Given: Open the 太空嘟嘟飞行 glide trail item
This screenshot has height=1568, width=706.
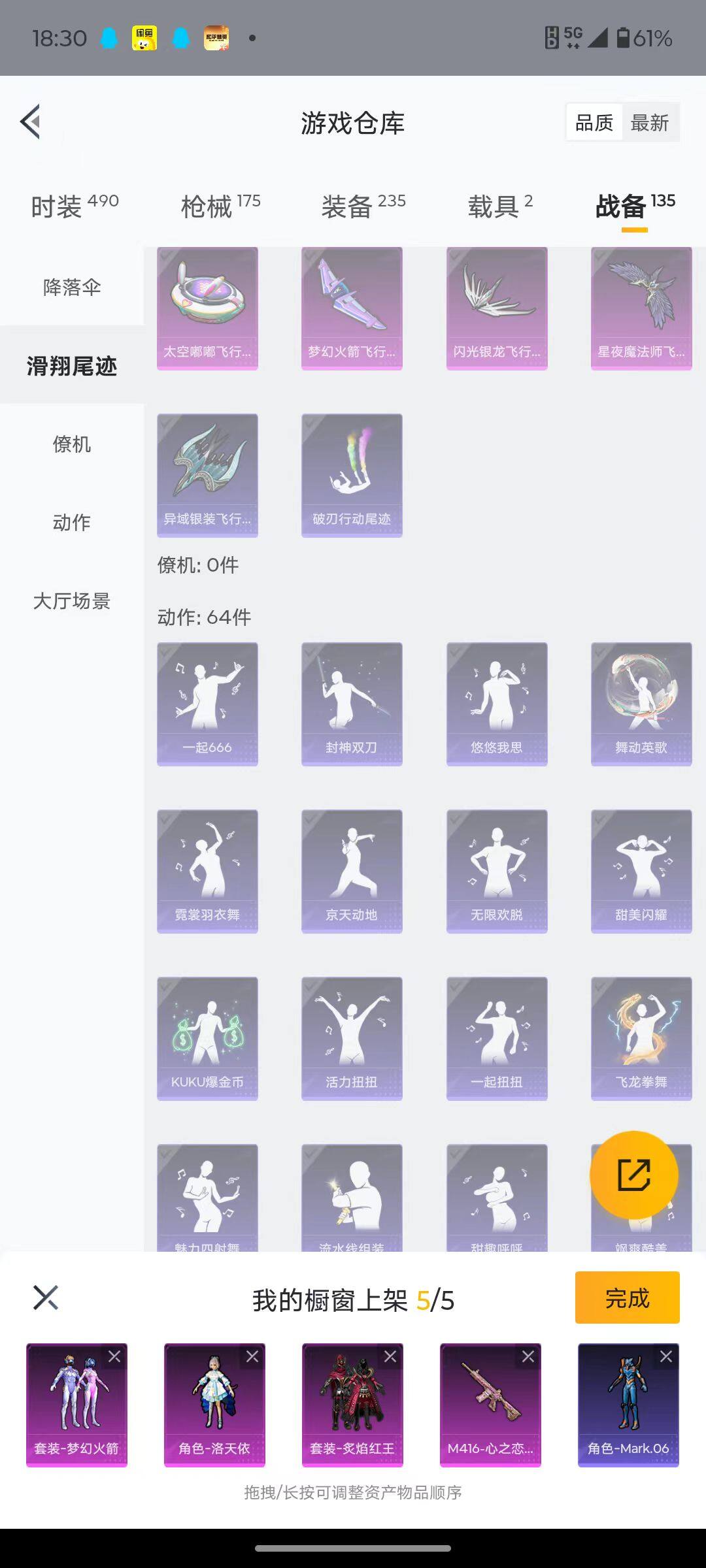Looking at the screenshot, I should (x=207, y=307).
